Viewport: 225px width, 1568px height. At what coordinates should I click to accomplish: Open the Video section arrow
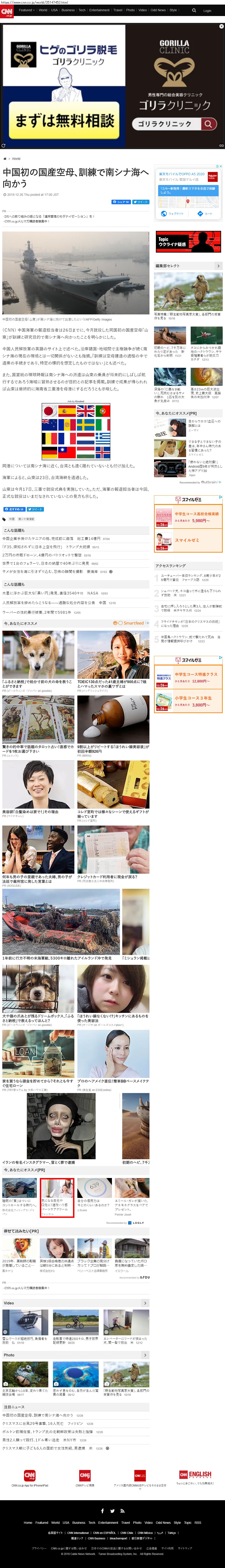point(144,1303)
